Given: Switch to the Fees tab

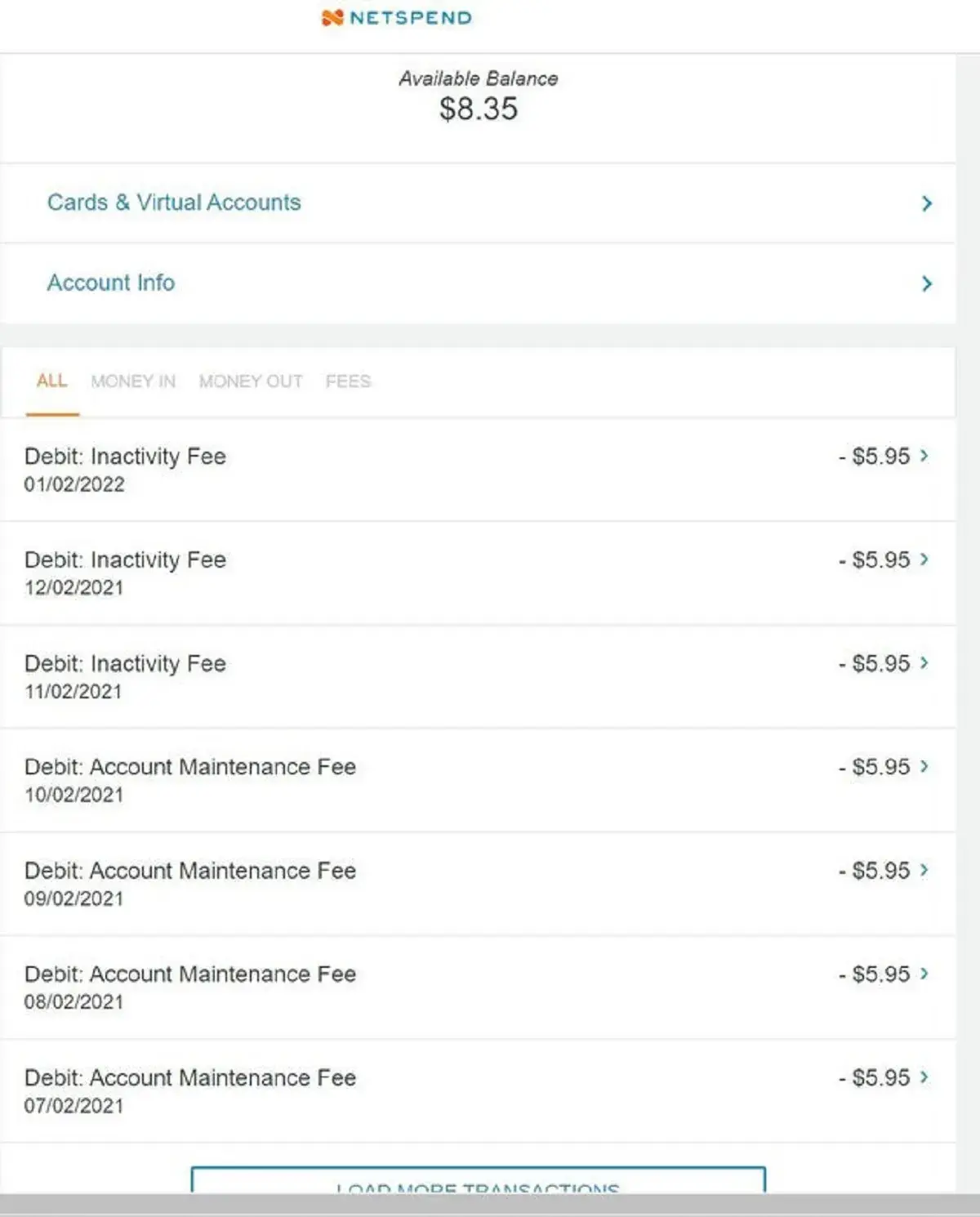Looking at the screenshot, I should point(348,381).
